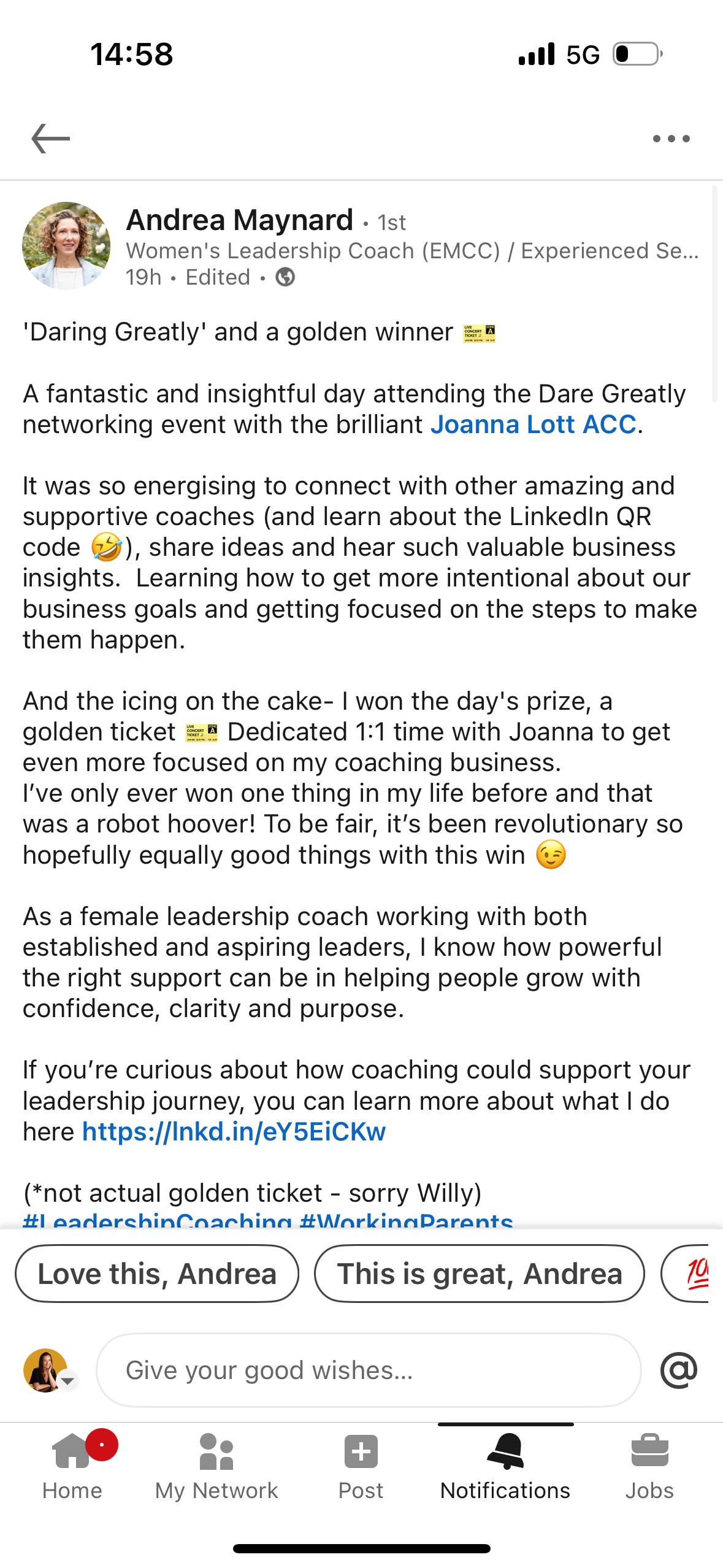
Task: Open Joanna Lott ACC's profile
Action: pyautogui.click(x=533, y=425)
